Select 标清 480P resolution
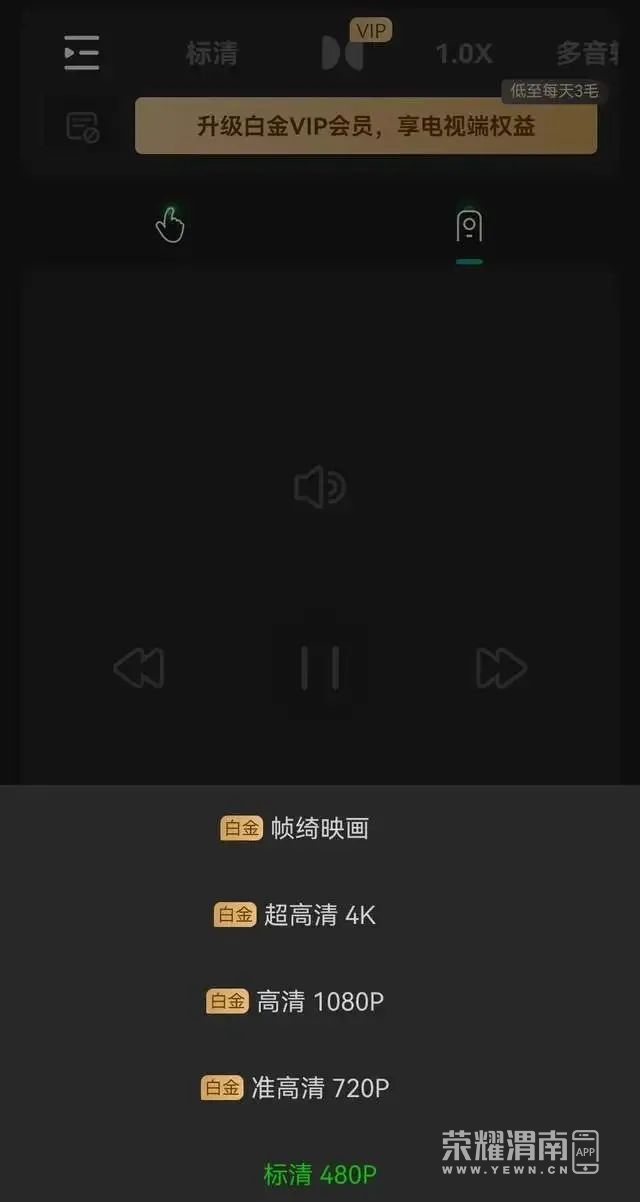Image resolution: width=640 pixels, height=1202 pixels. (320, 1174)
